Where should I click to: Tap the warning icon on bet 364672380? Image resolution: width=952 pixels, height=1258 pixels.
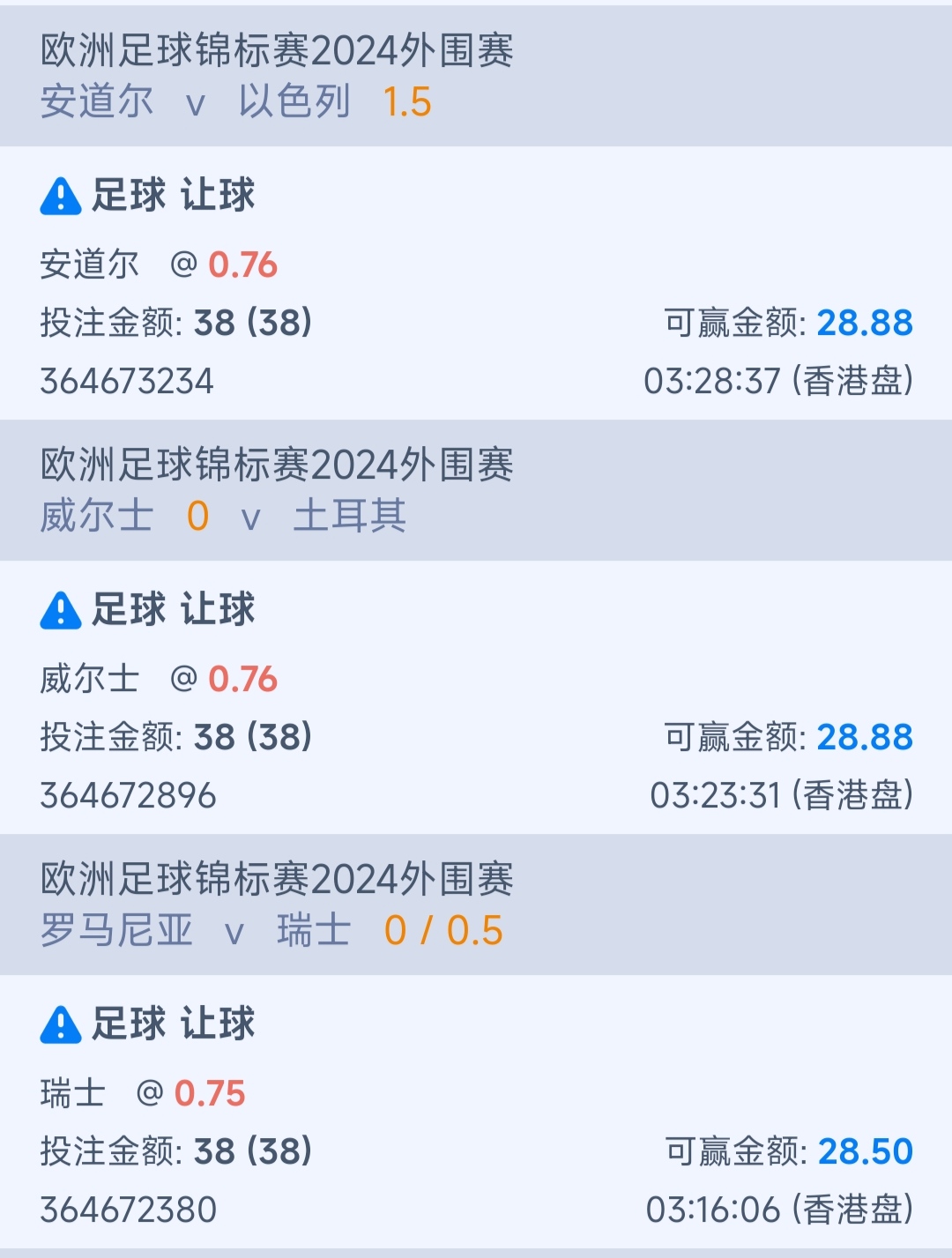[x=61, y=1024]
